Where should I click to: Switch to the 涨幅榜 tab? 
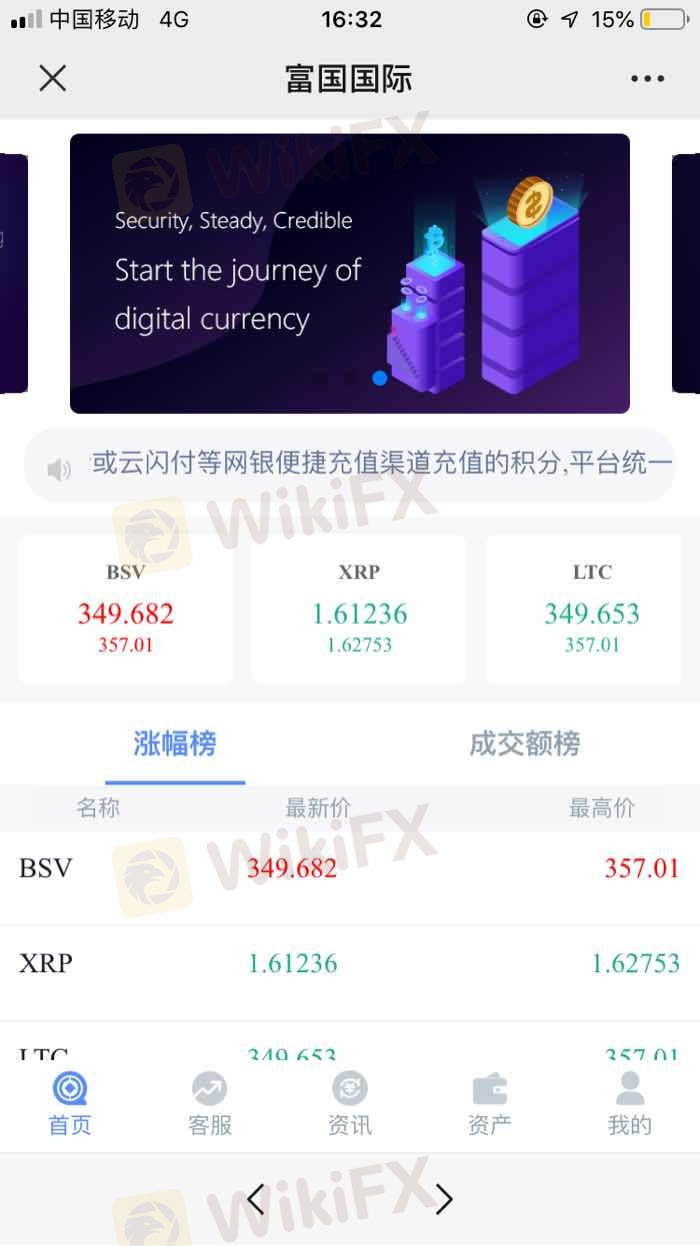point(175,744)
